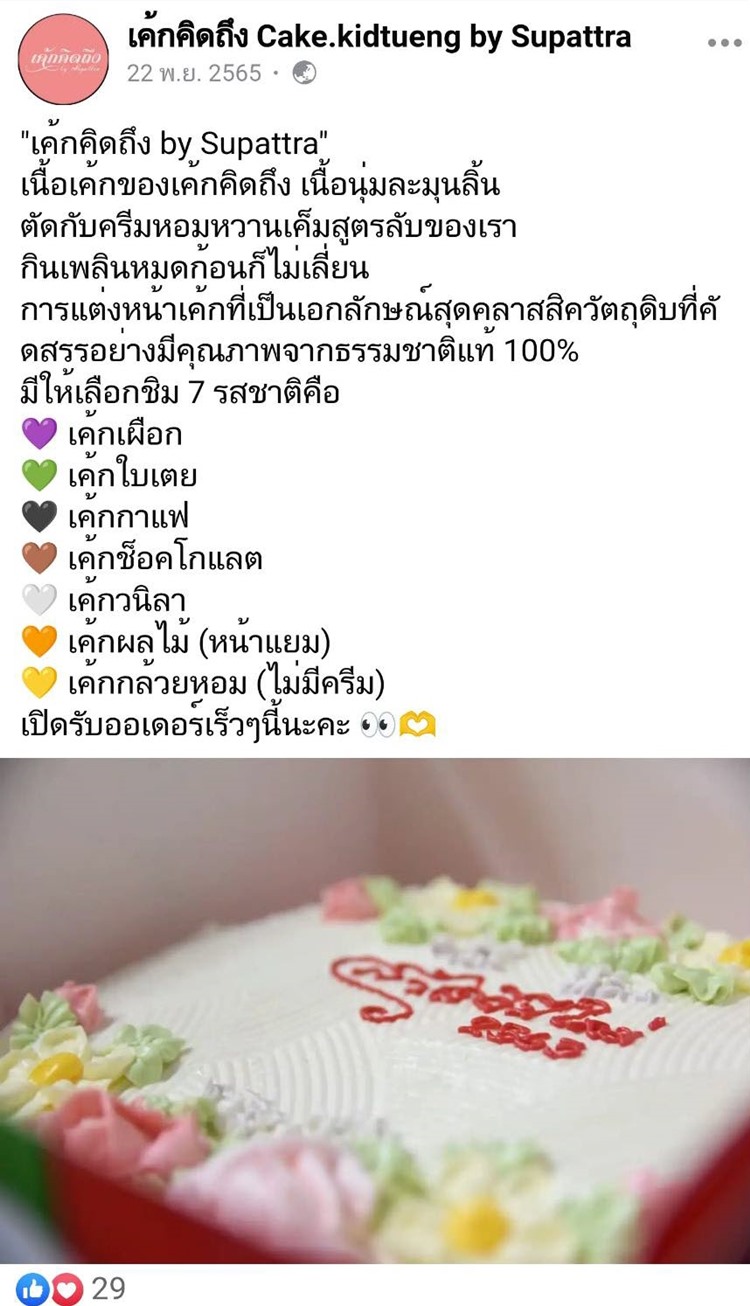750x1306 pixels.
Task: Open the post's three-dot overflow menu
Action: (724, 43)
